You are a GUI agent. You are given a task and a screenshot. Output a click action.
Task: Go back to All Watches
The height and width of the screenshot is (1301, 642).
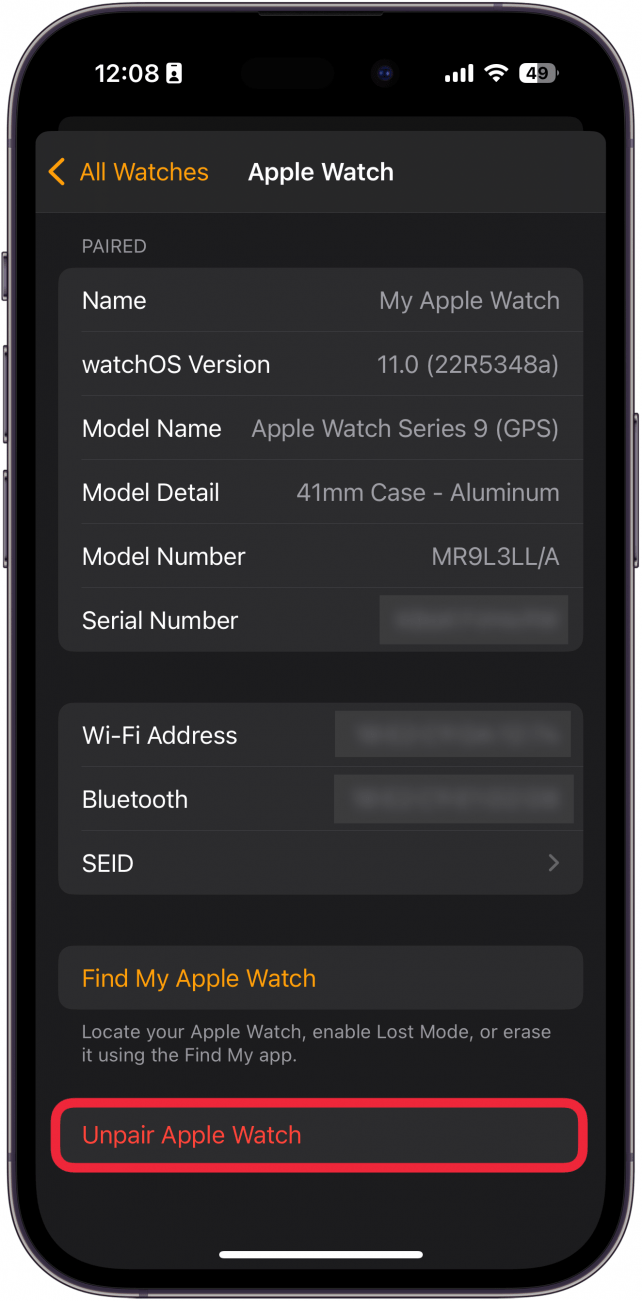click(x=128, y=172)
